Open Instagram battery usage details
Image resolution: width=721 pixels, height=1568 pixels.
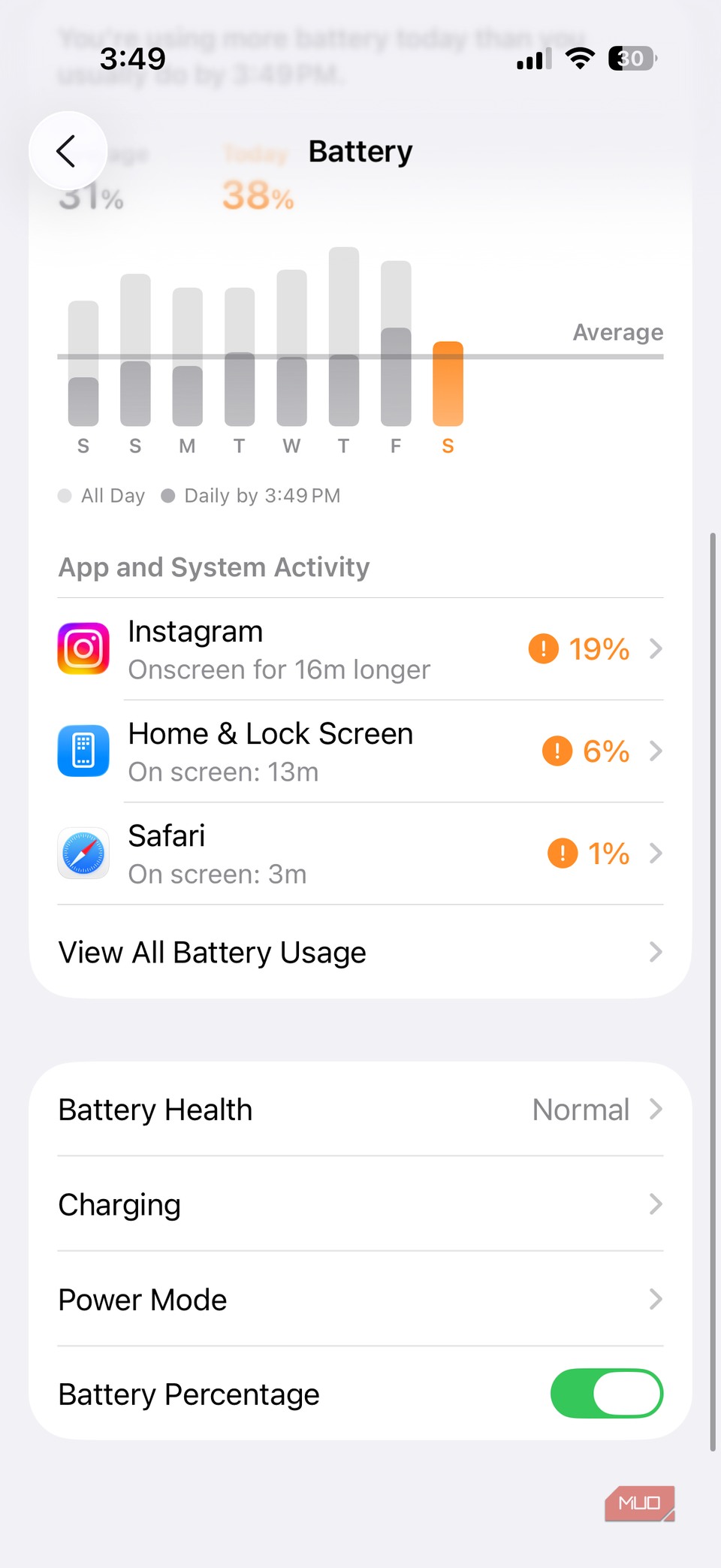click(360, 649)
